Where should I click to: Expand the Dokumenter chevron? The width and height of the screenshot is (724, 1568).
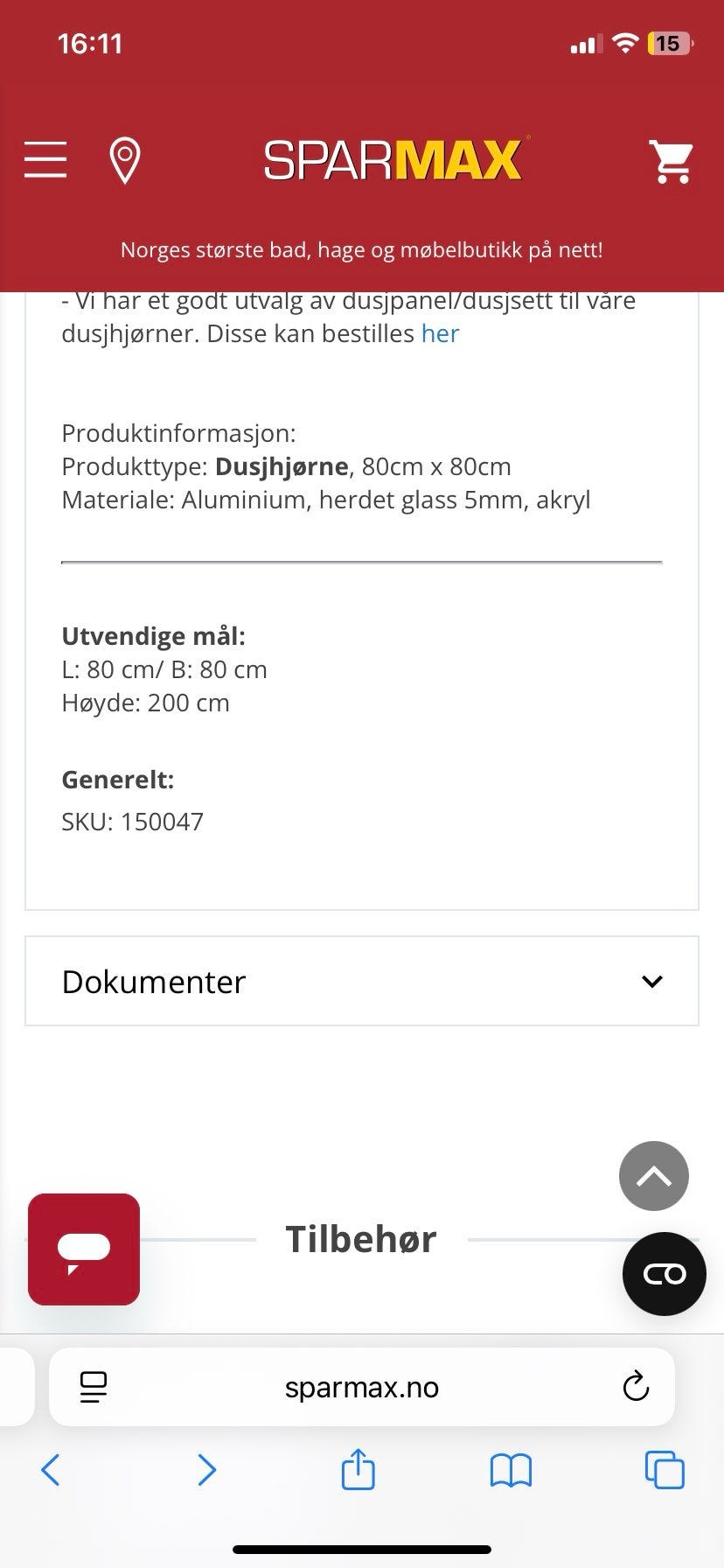pyautogui.click(x=651, y=981)
